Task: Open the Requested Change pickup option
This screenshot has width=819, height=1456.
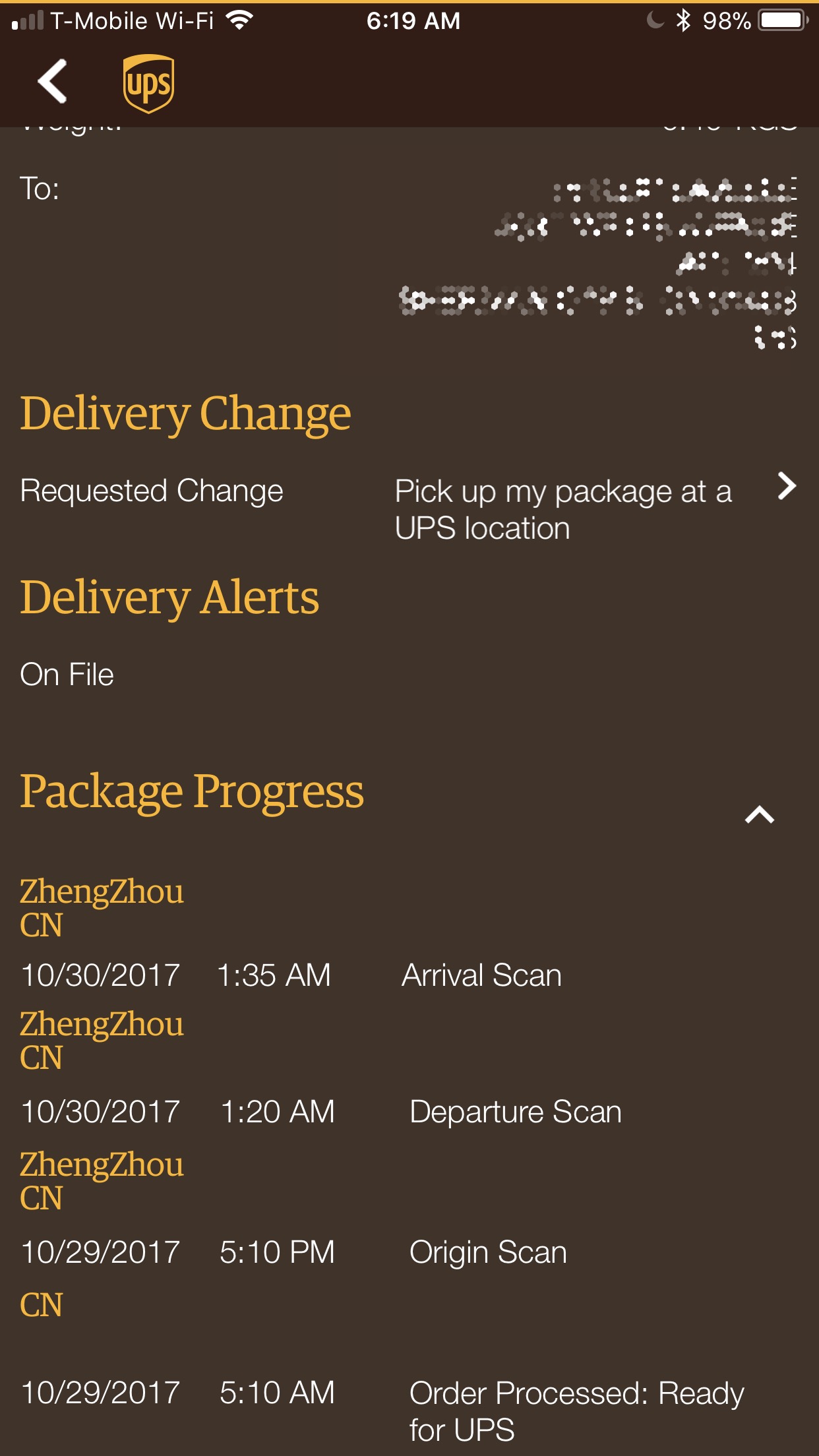Action: 786,487
